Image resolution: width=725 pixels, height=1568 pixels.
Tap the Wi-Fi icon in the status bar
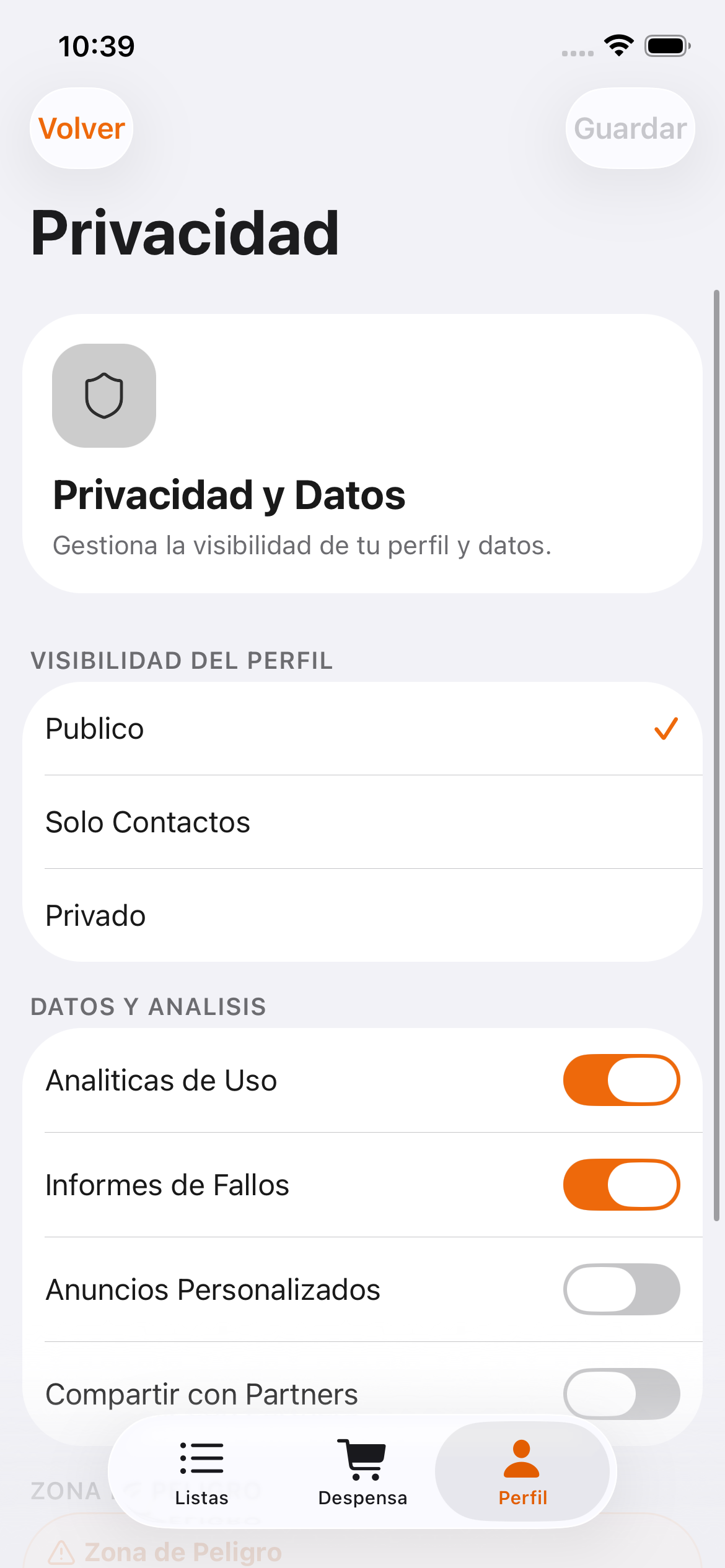[618, 45]
